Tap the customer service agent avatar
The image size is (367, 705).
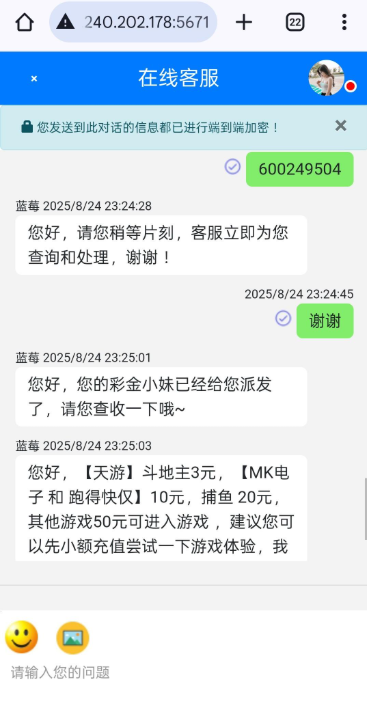pyautogui.click(x=327, y=78)
